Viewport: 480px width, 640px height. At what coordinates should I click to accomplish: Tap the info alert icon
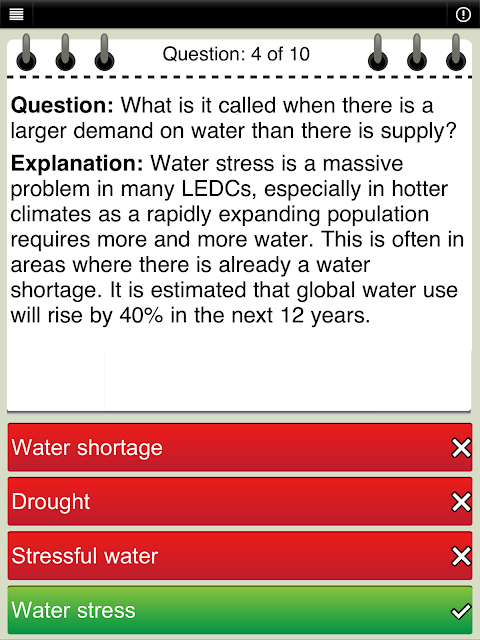(463, 15)
